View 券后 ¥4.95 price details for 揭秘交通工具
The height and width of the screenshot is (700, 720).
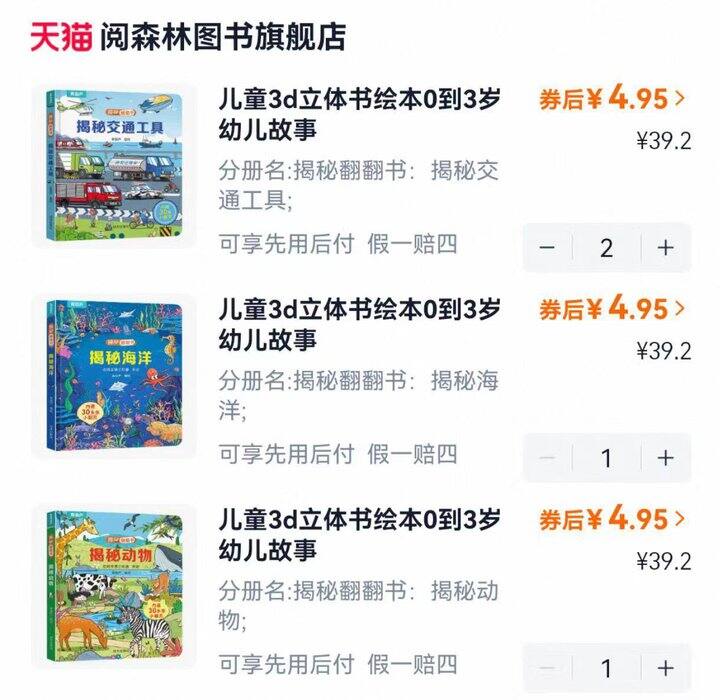click(x=612, y=99)
